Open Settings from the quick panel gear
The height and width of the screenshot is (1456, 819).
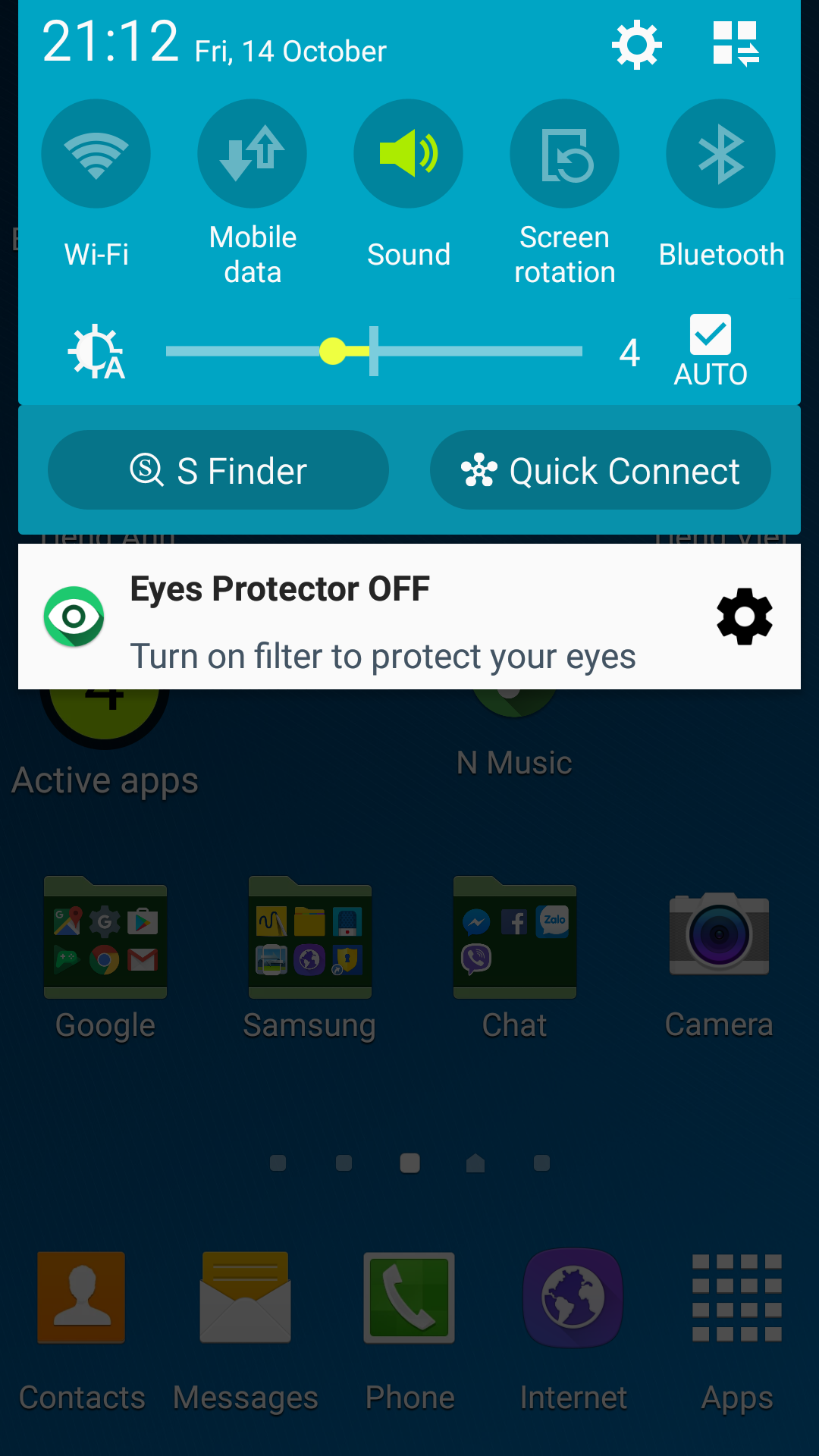pyautogui.click(x=637, y=43)
